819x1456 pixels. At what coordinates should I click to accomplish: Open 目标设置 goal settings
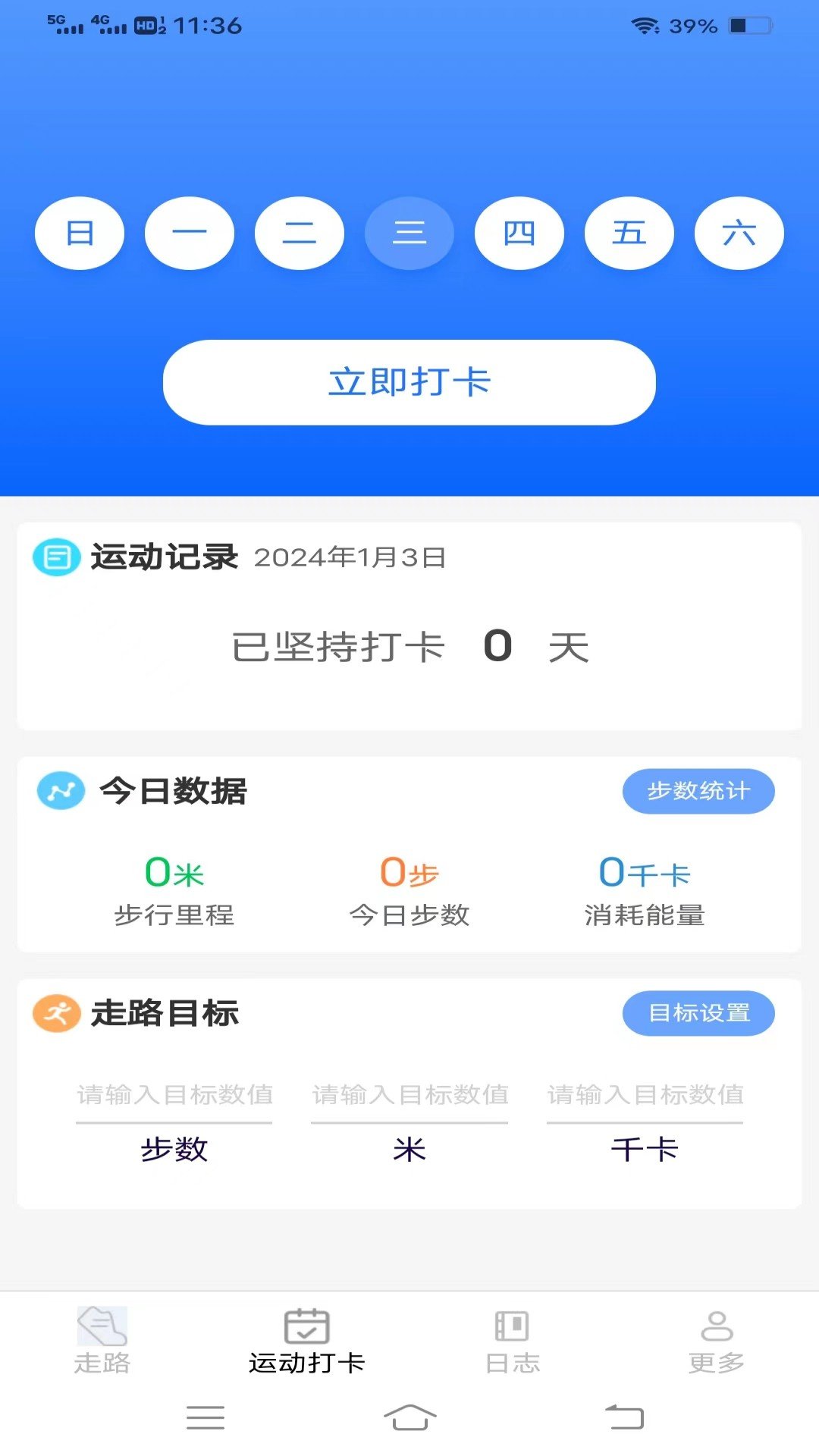click(698, 1012)
